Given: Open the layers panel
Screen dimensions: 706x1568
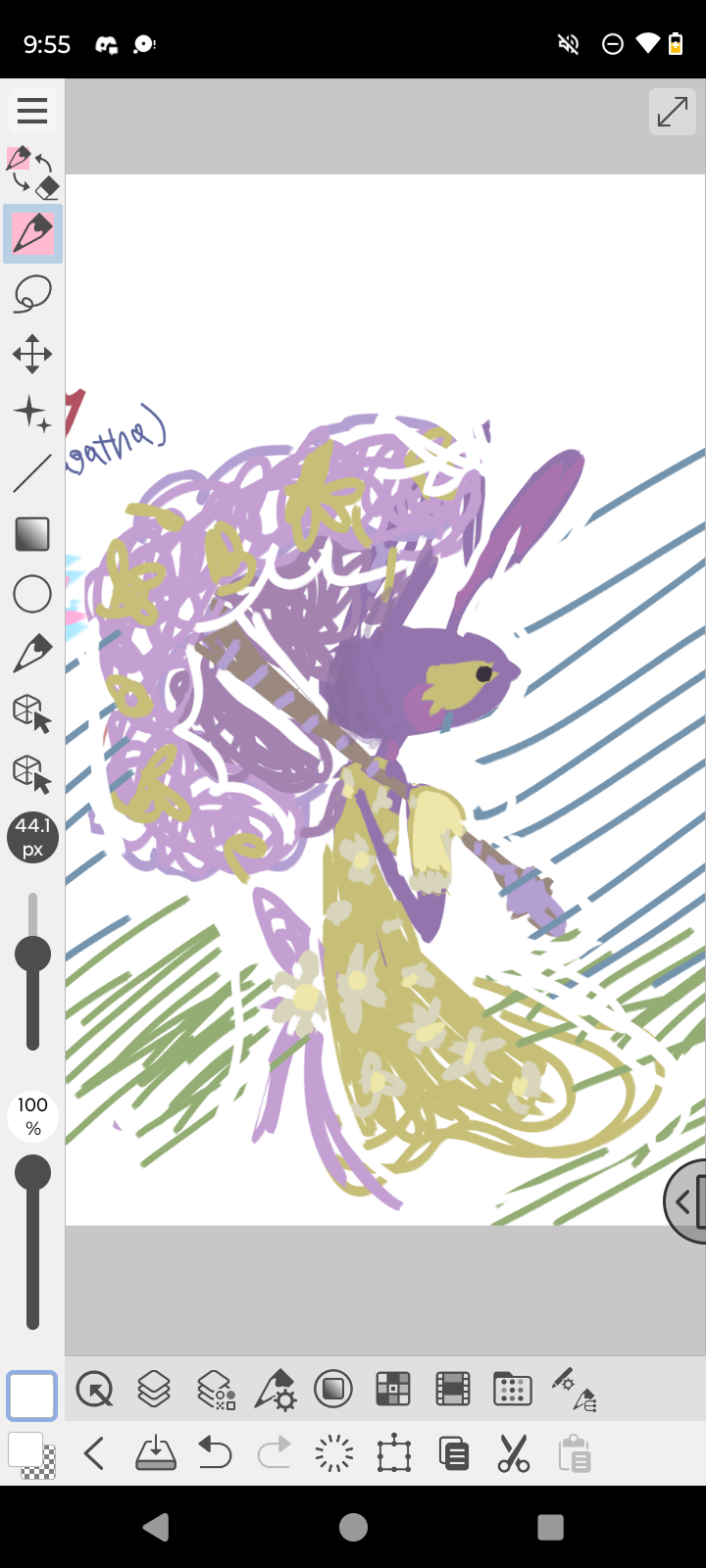Looking at the screenshot, I should coord(154,1389).
